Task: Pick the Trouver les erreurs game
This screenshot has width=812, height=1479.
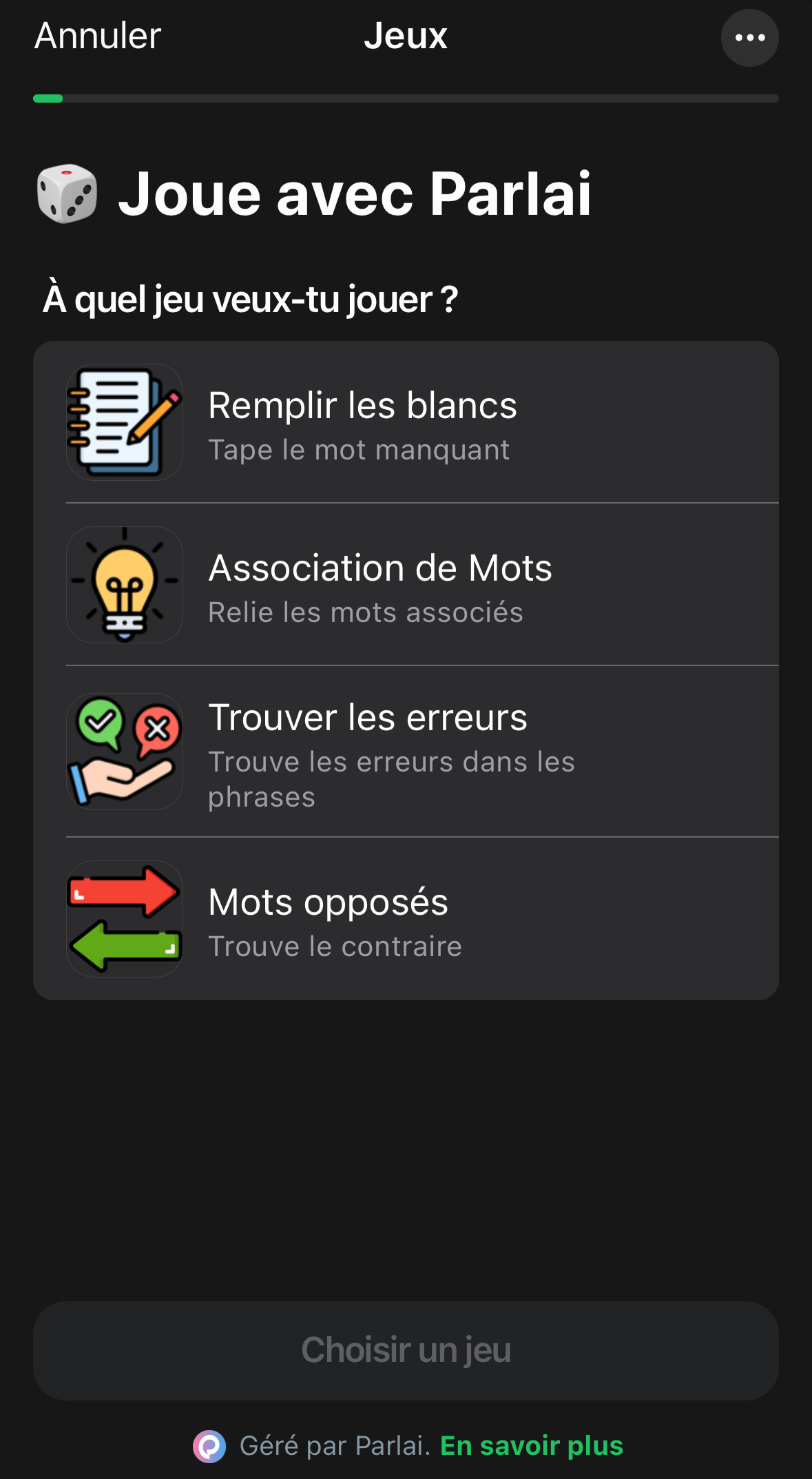Action: pos(406,752)
